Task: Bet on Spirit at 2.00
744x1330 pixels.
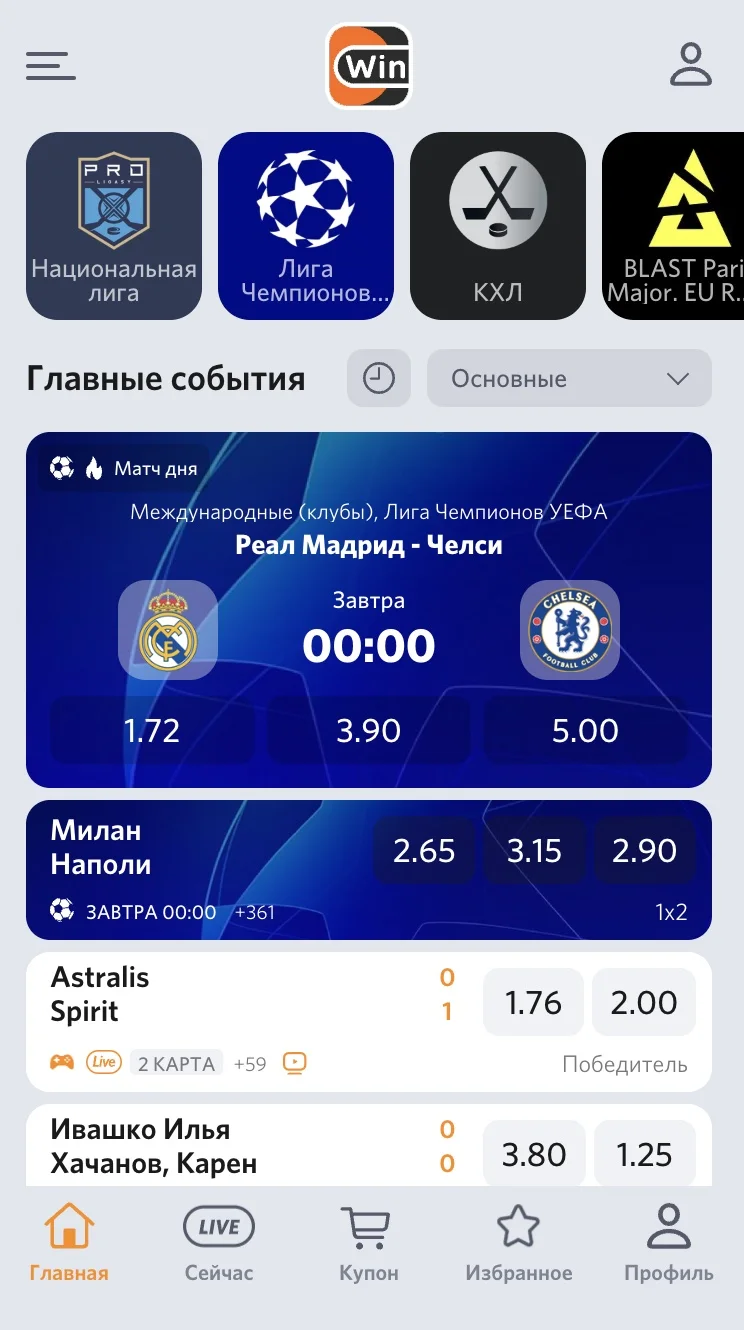Action: [644, 1002]
